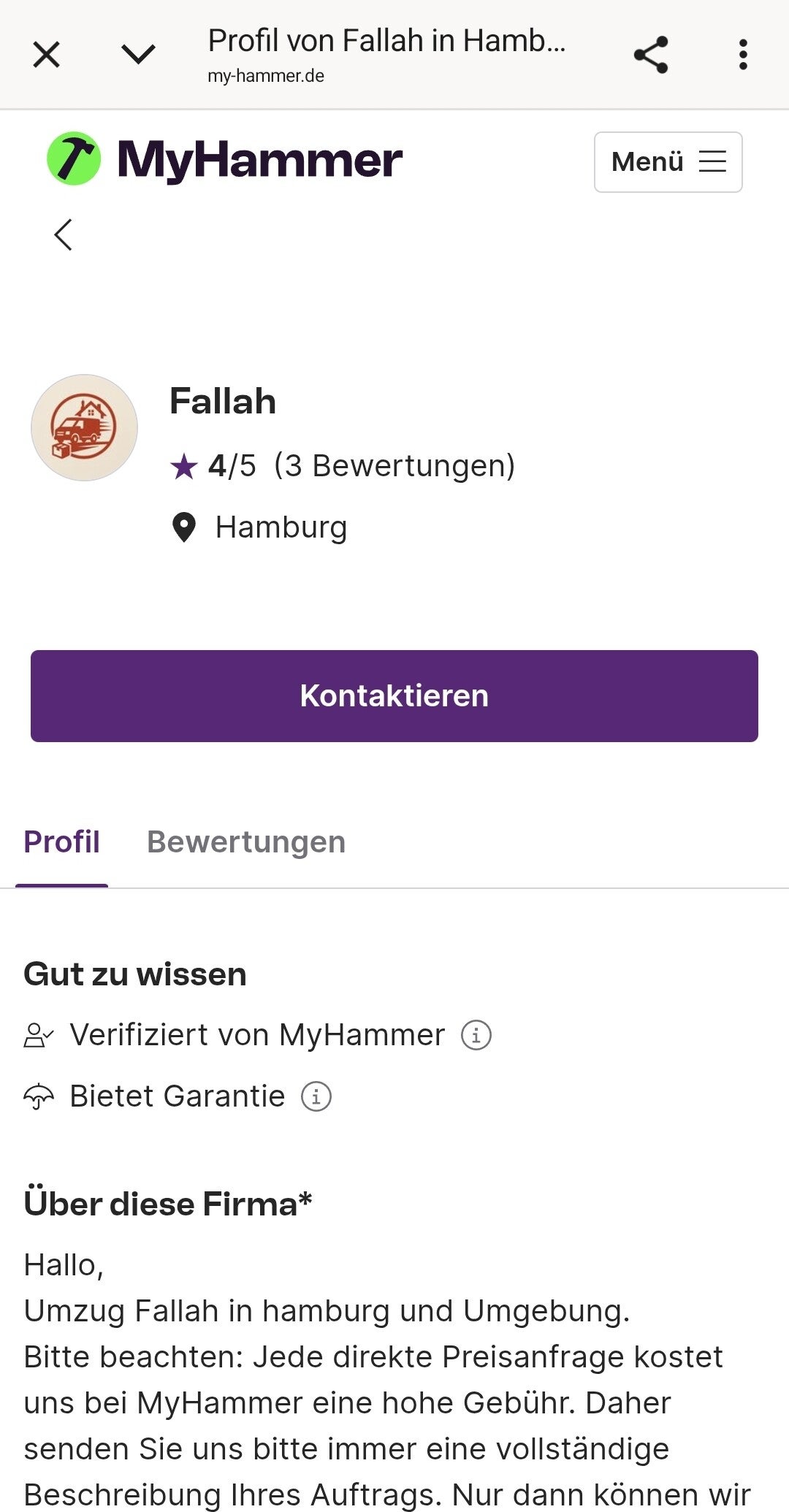The image size is (789, 1512).
Task: Select the Profil tab
Action: (62, 842)
